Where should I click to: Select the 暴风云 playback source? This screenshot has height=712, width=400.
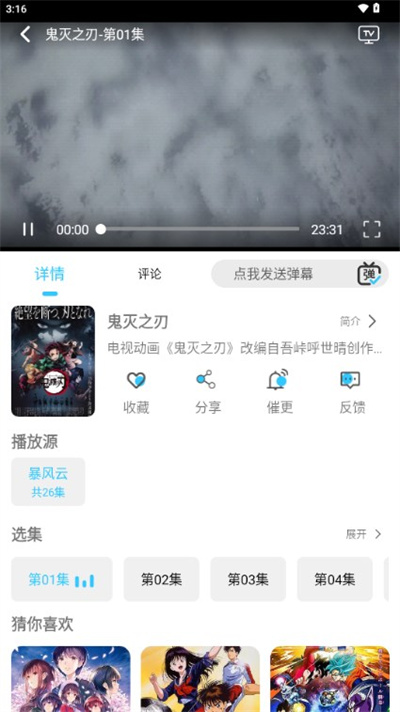pyautogui.click(x=48, y=482)
